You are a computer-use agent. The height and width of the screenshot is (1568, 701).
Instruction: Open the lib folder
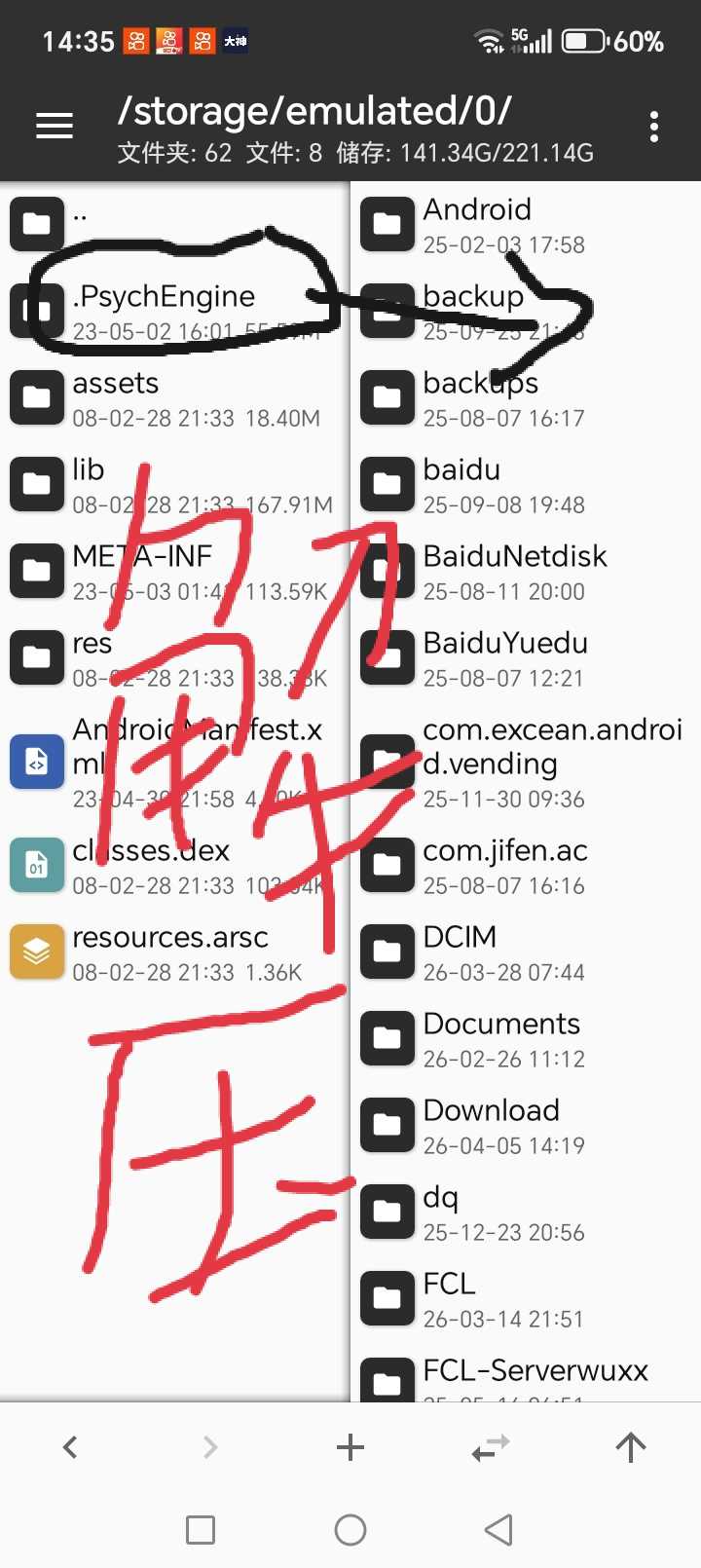pos(166,484)
